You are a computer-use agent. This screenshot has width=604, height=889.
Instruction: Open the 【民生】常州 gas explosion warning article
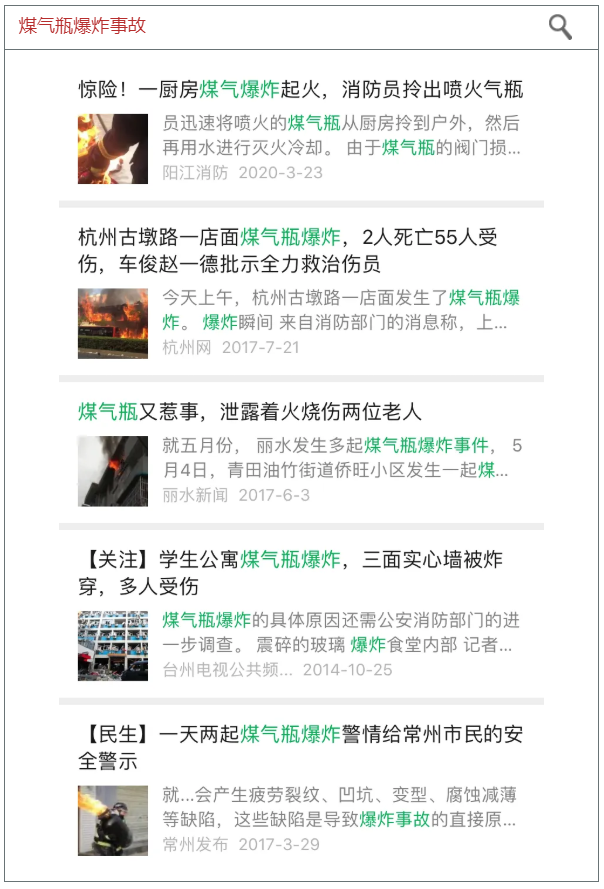pyautogui.click(x=300, y=747)
